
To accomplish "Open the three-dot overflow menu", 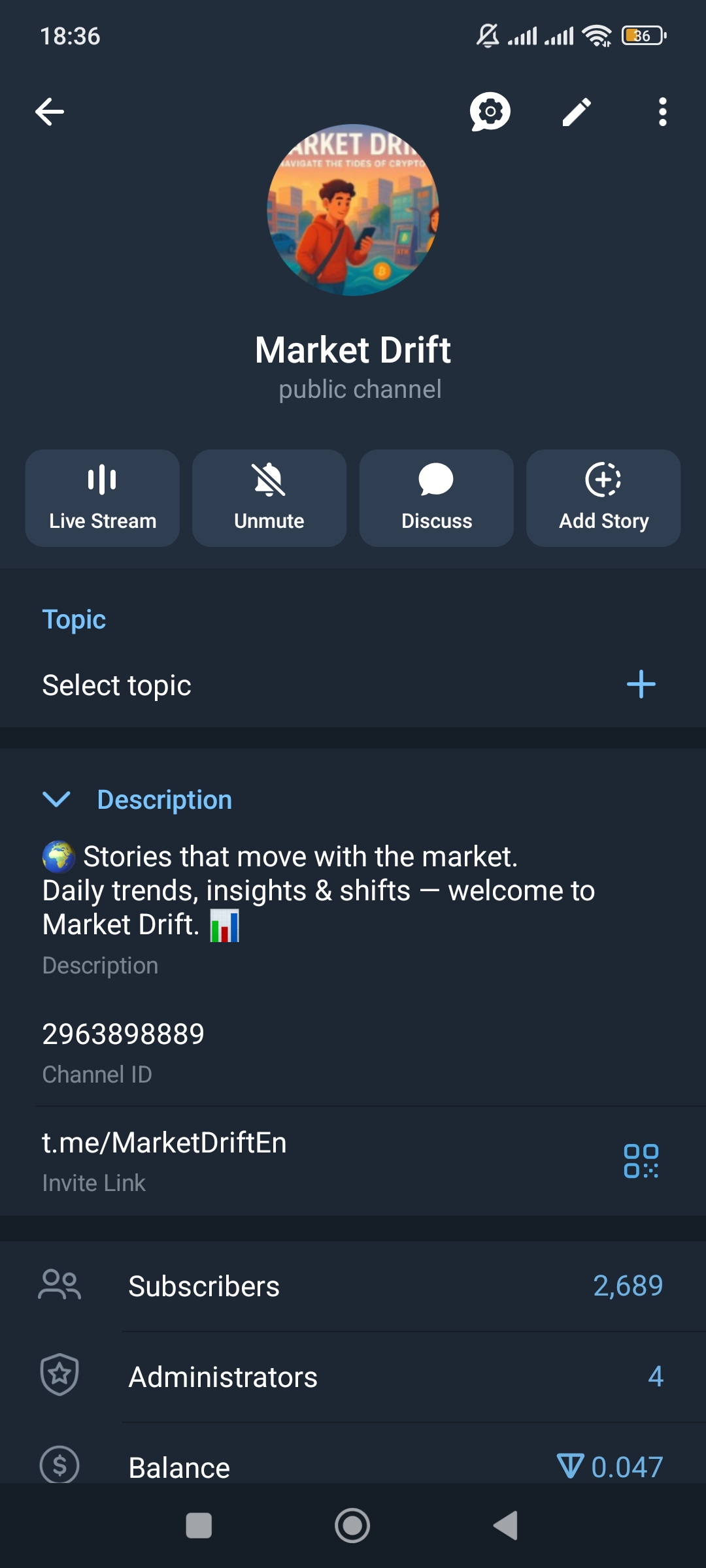I will 662,111.
